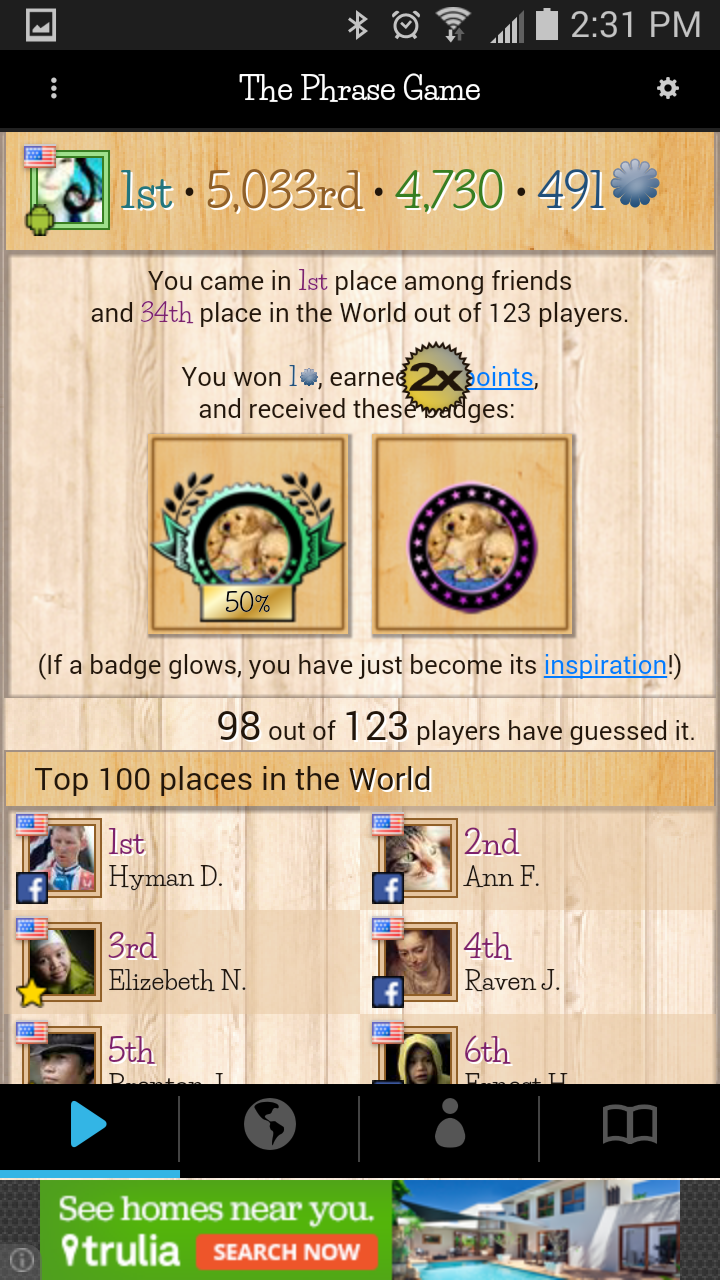View the purple star puppy badge
The image size is (720, 1280).
[x=472, y=535]
